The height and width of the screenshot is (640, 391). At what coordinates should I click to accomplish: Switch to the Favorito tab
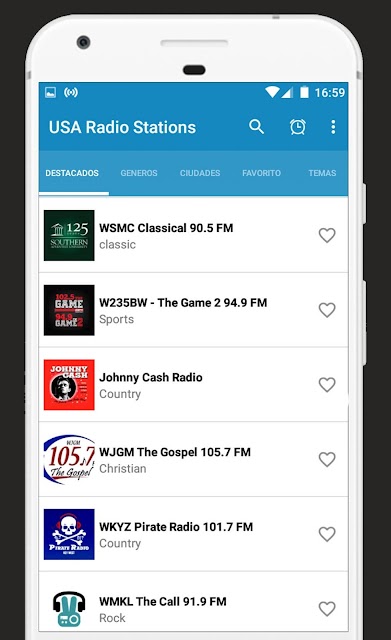[261, 173]
